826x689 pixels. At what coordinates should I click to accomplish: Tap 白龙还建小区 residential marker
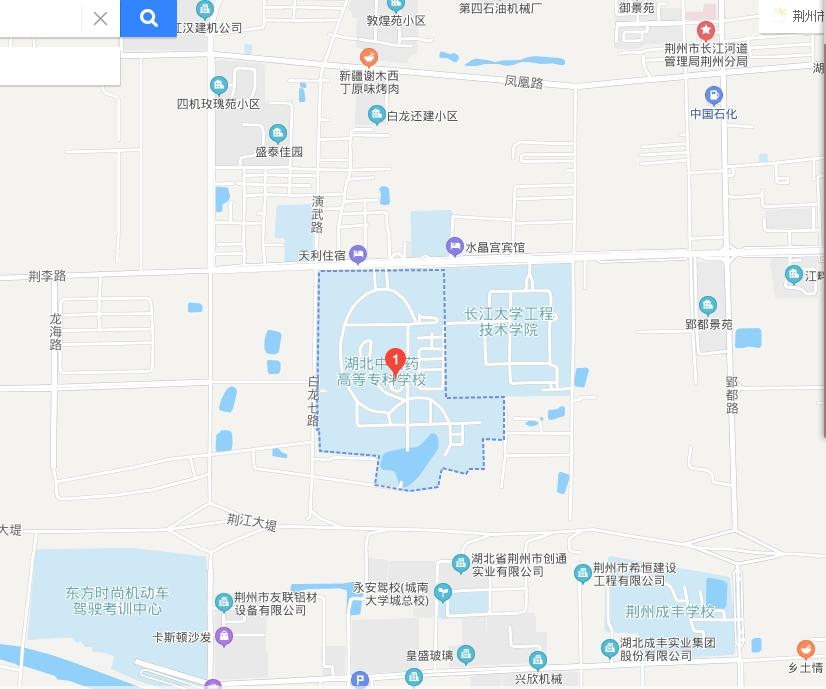tap(377, 116)
